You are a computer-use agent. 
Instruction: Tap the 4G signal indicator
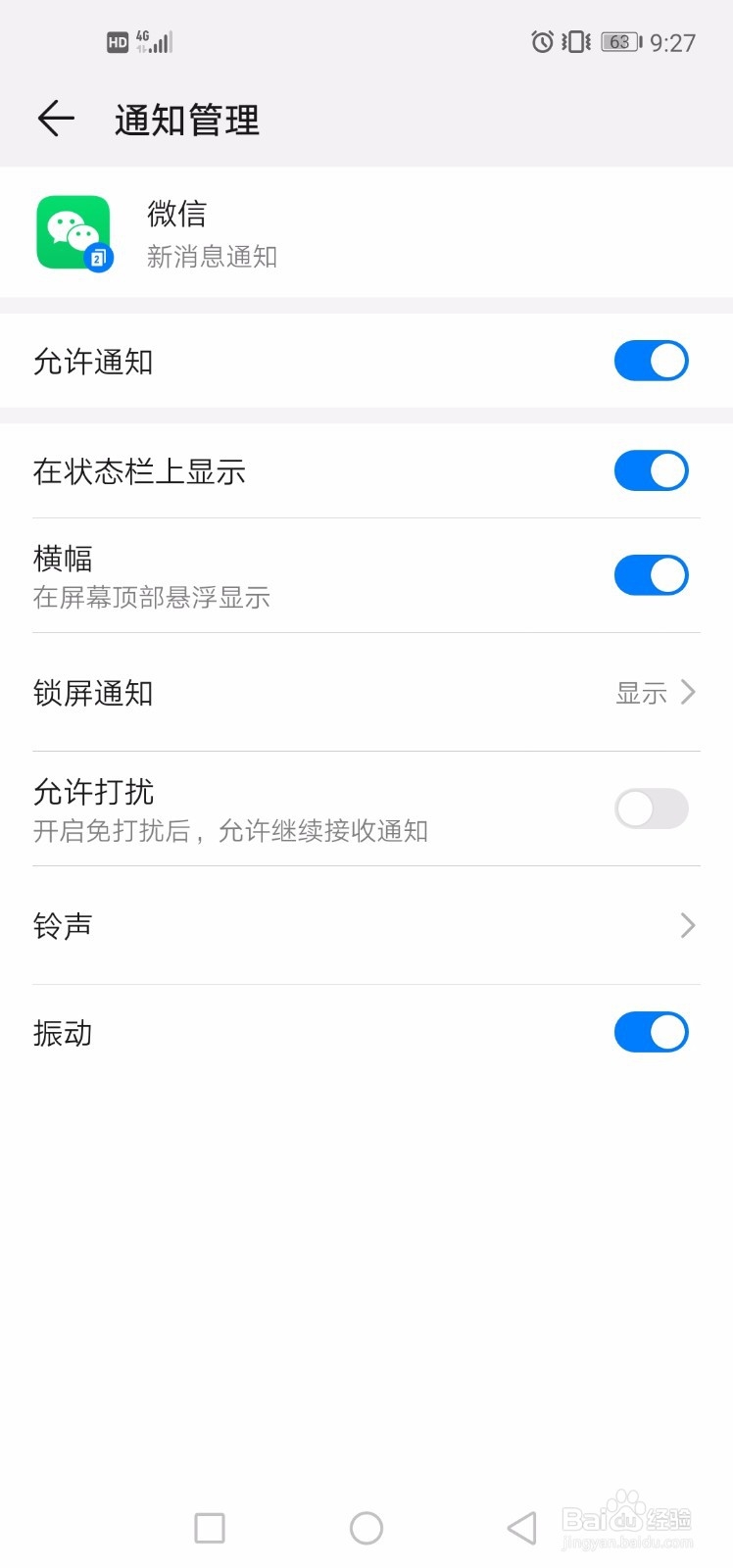click(x=154, y=41)
